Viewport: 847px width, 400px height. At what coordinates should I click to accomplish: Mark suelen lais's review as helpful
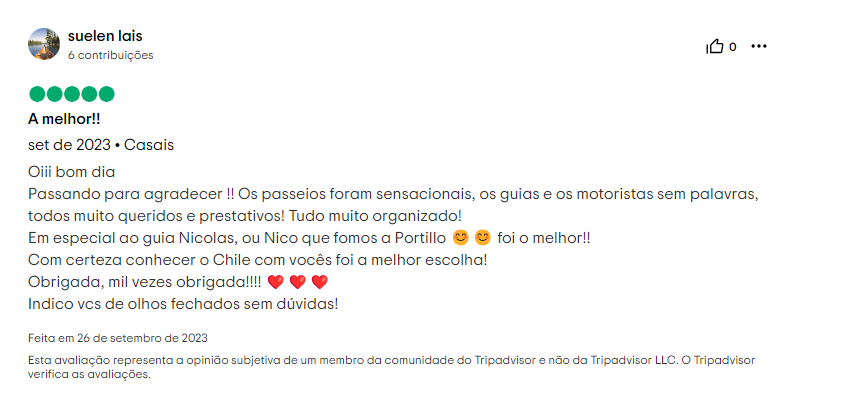pos(715,46)
